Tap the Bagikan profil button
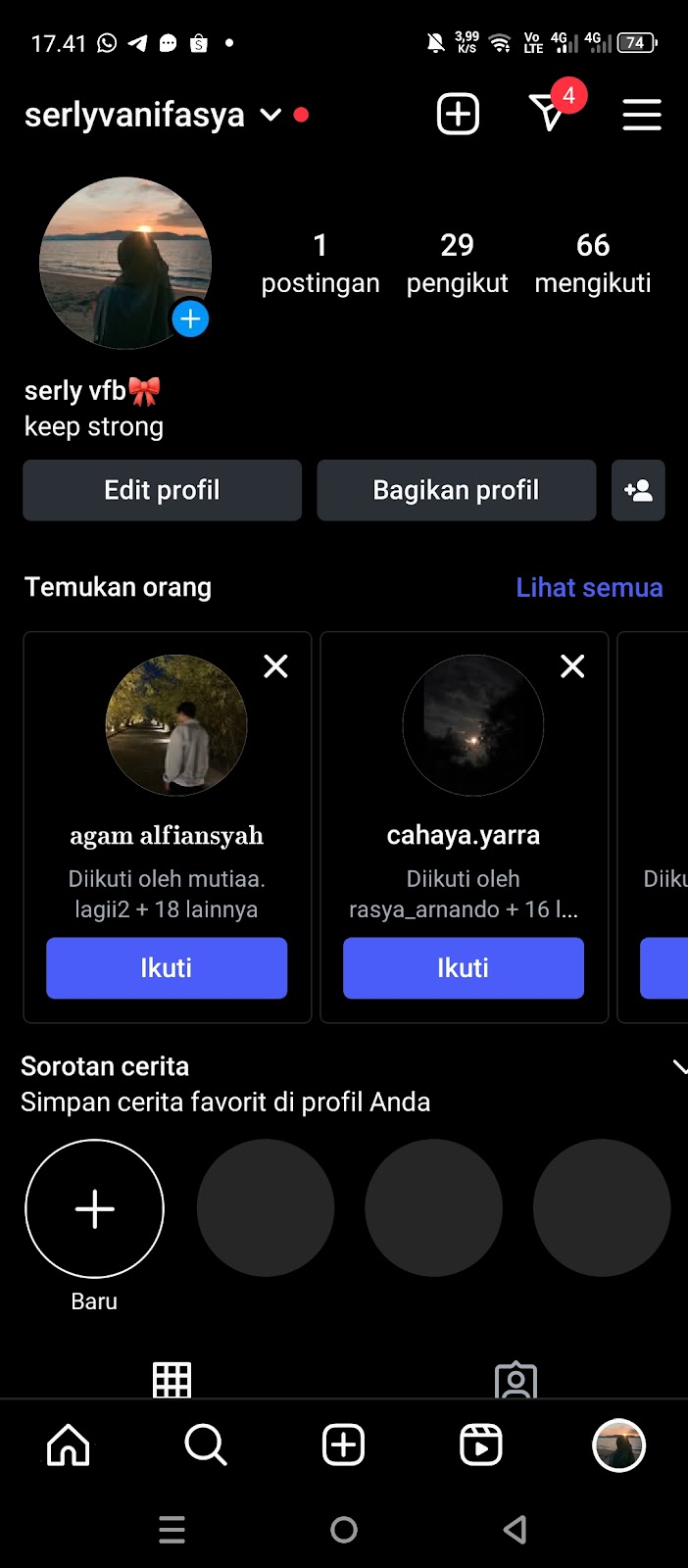This screenshot has width=688, height=1568. 456,490
